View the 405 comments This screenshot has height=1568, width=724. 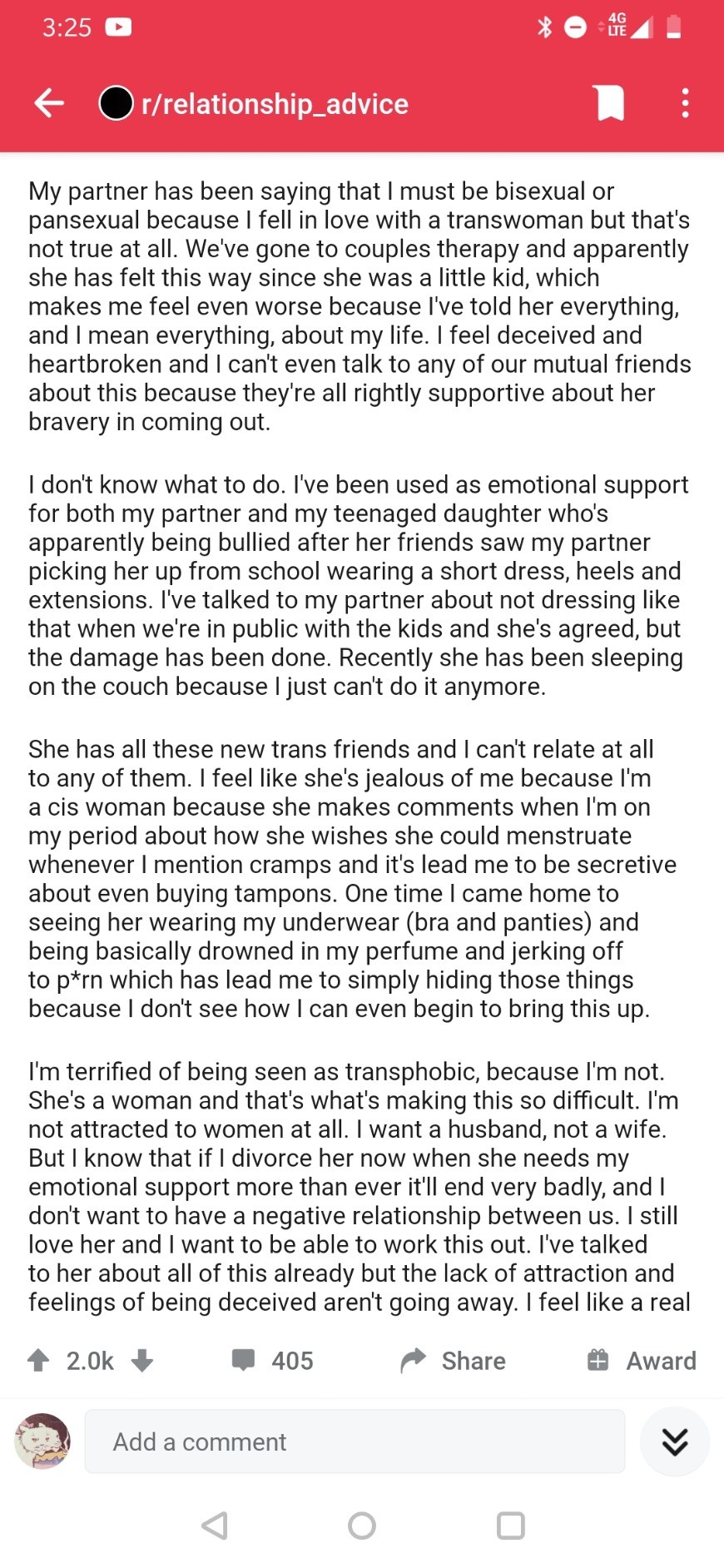pyautogui.click(x=272, y=1361)
